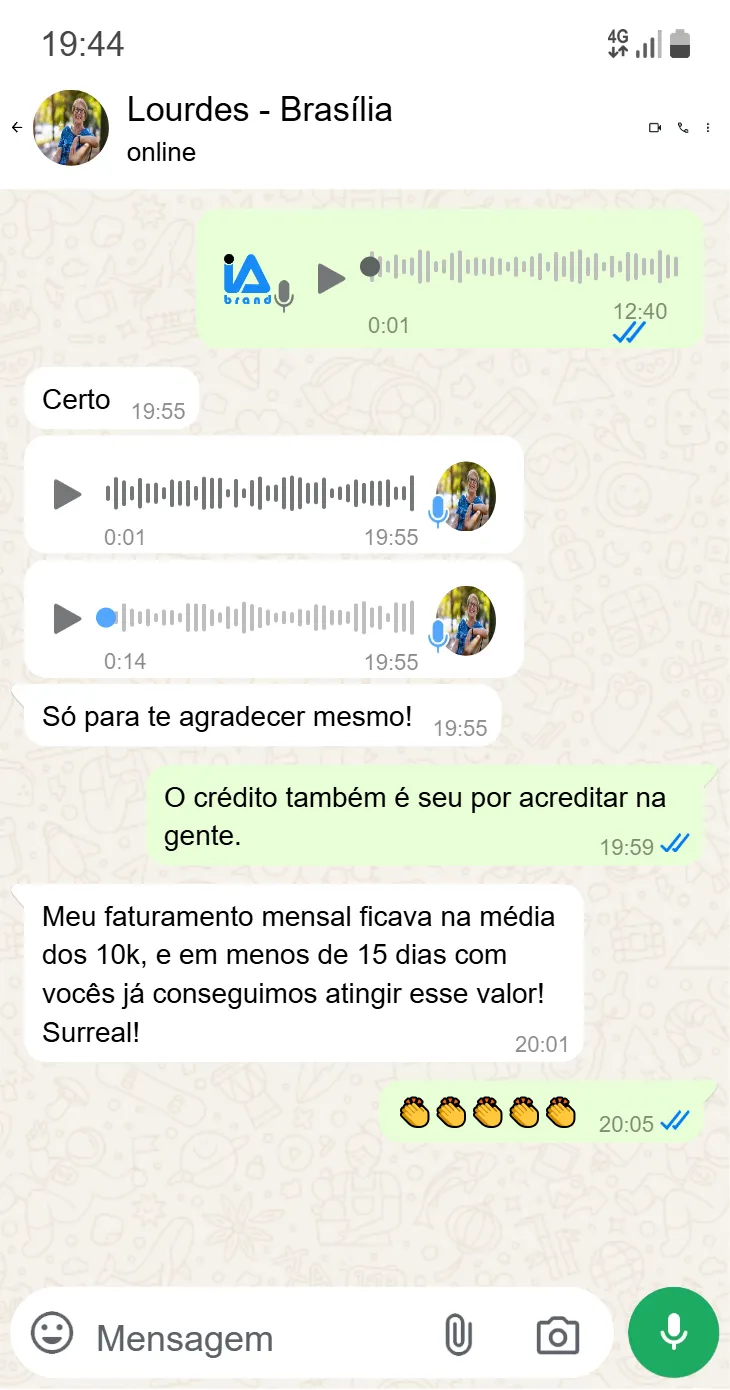Play the sent voice message from 12:40
730x1390 pixels.
331,277
